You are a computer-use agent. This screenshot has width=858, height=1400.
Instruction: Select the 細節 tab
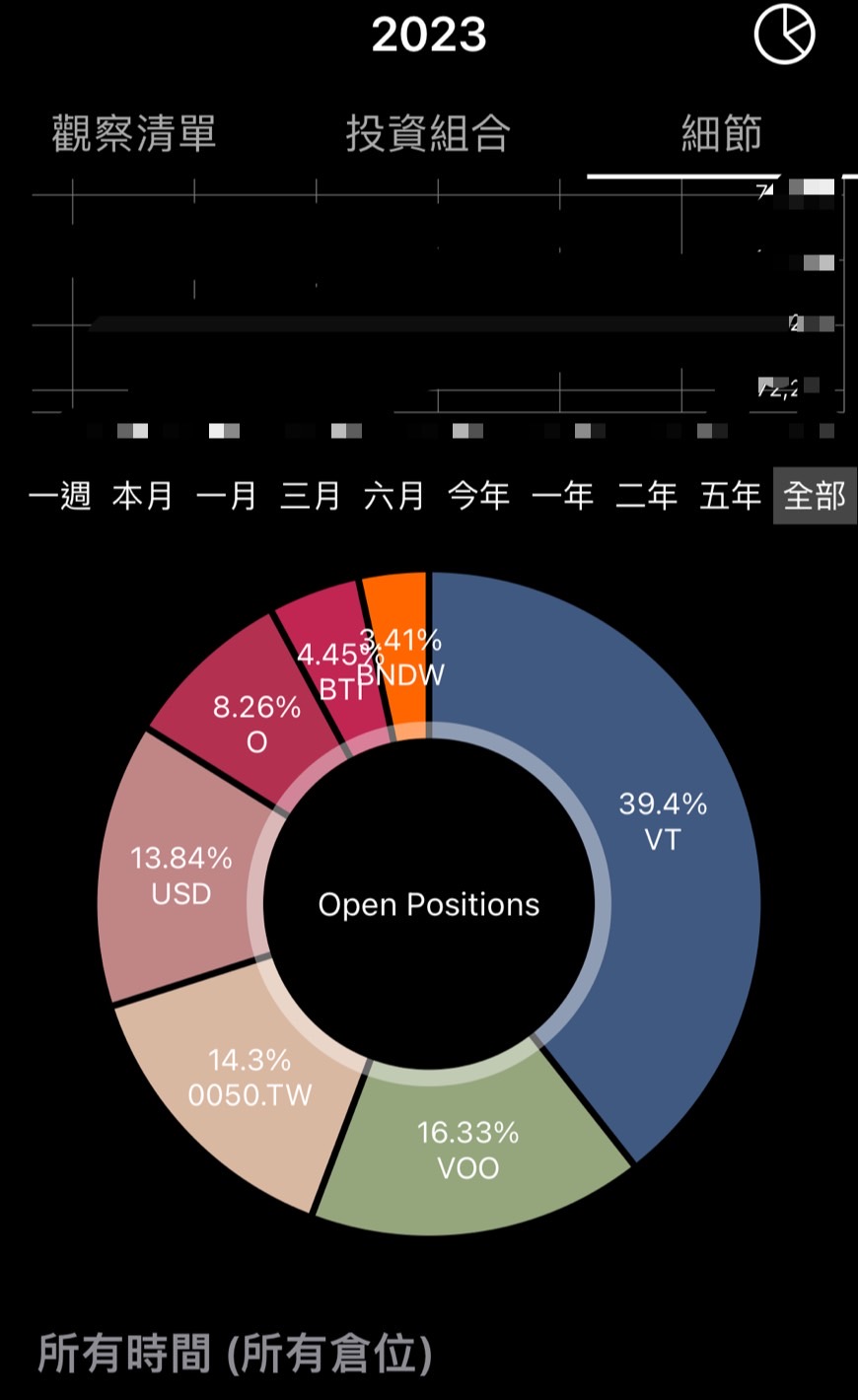[722, 133]
